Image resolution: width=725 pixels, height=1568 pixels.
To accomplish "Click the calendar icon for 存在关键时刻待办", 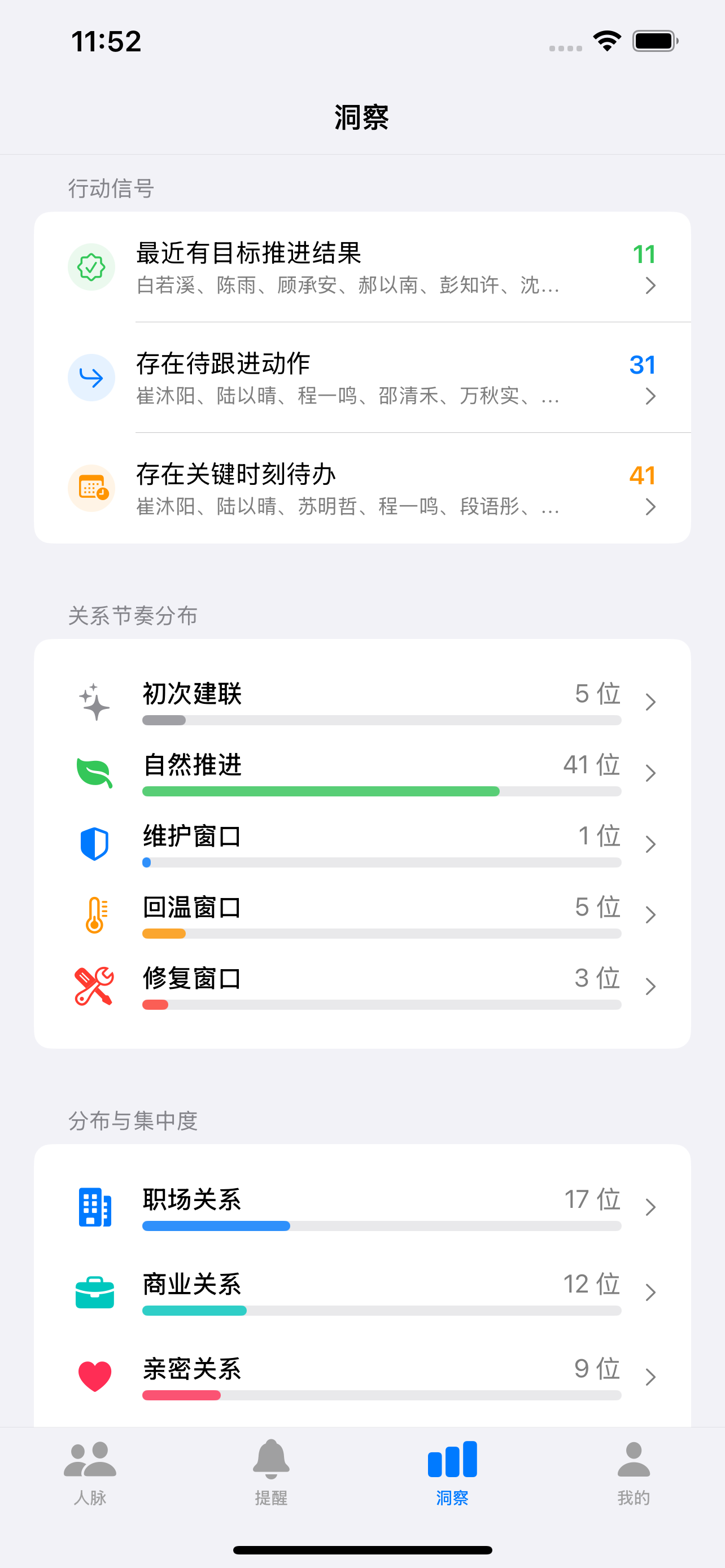I will pyautogui.click(x=91, y=488).
